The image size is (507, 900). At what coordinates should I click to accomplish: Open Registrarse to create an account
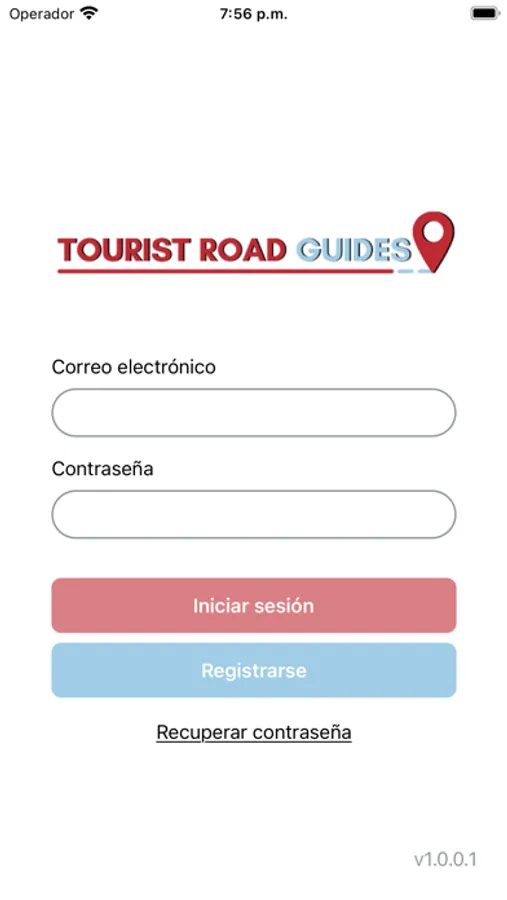tap(254, 670)
